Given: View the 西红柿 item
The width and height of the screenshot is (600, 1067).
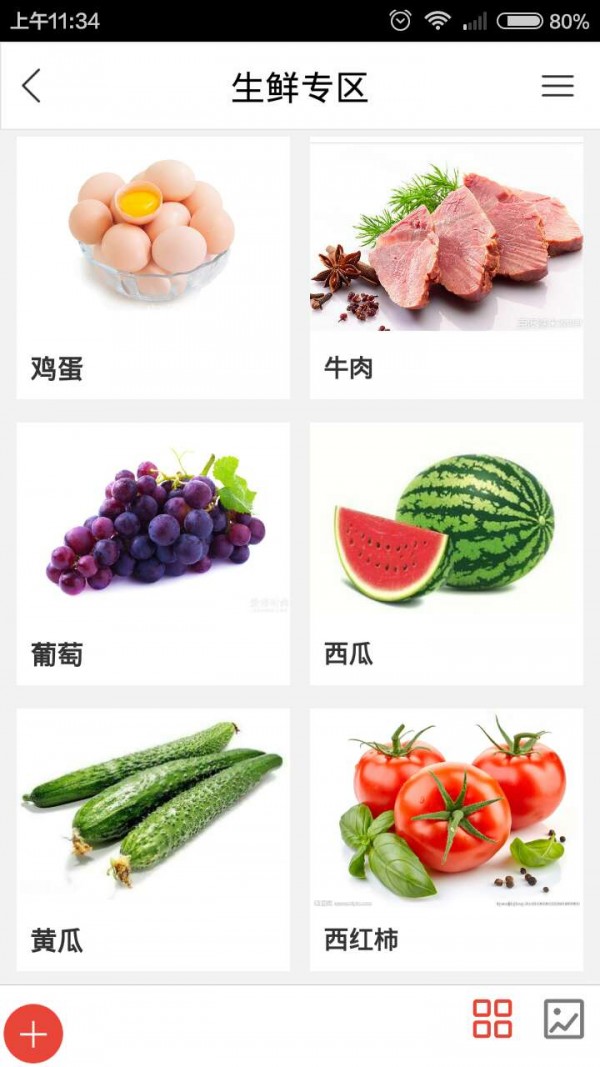Looking at the screenshot, I should pyautogui.click(x=446, y=839).
